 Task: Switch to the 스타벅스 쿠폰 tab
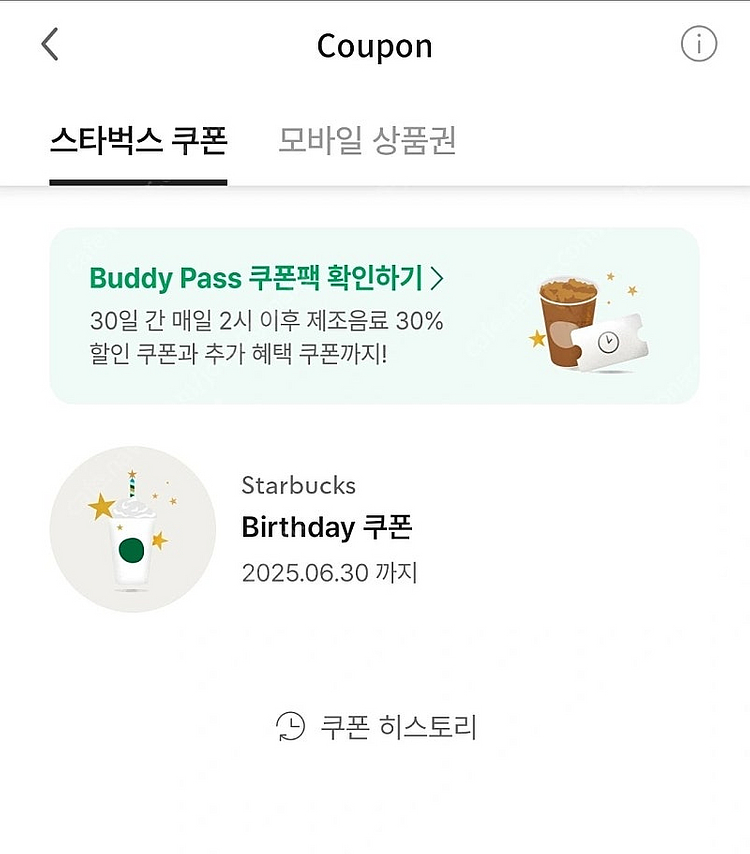click(x=138, y=142)
